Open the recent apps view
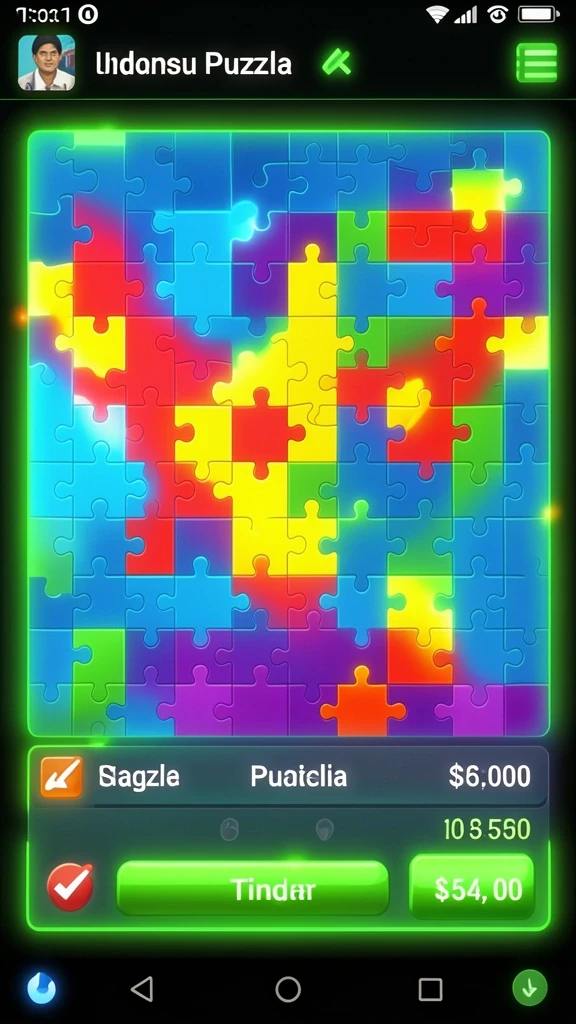Screen dimensions: 576x1024 point(430,989)
